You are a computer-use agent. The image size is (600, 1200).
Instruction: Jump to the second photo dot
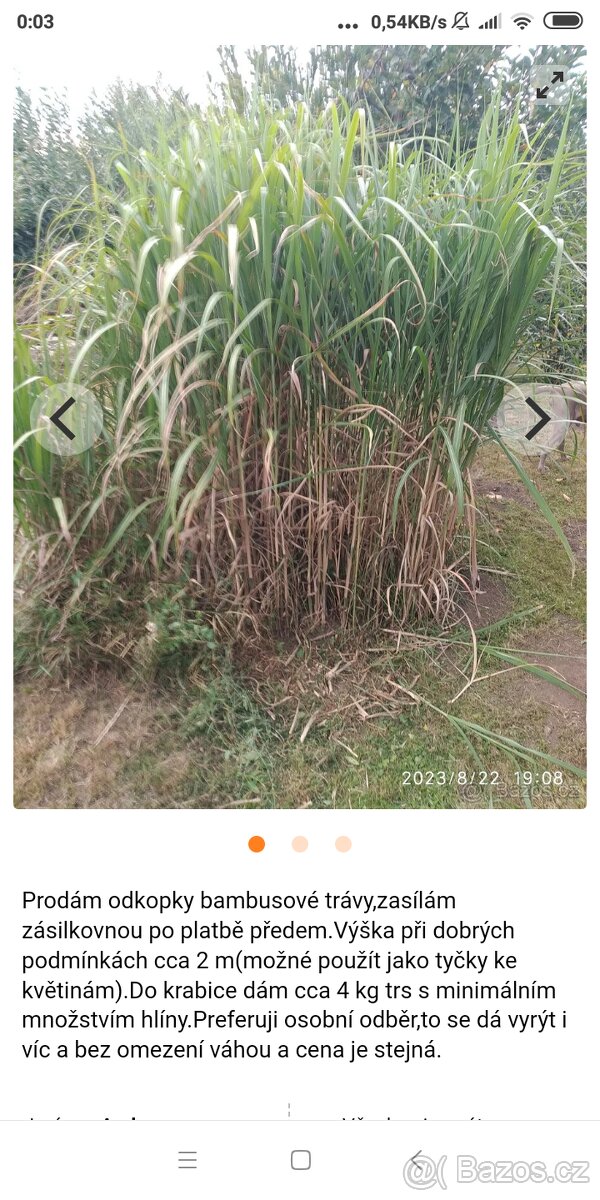(x=300, y=844)
